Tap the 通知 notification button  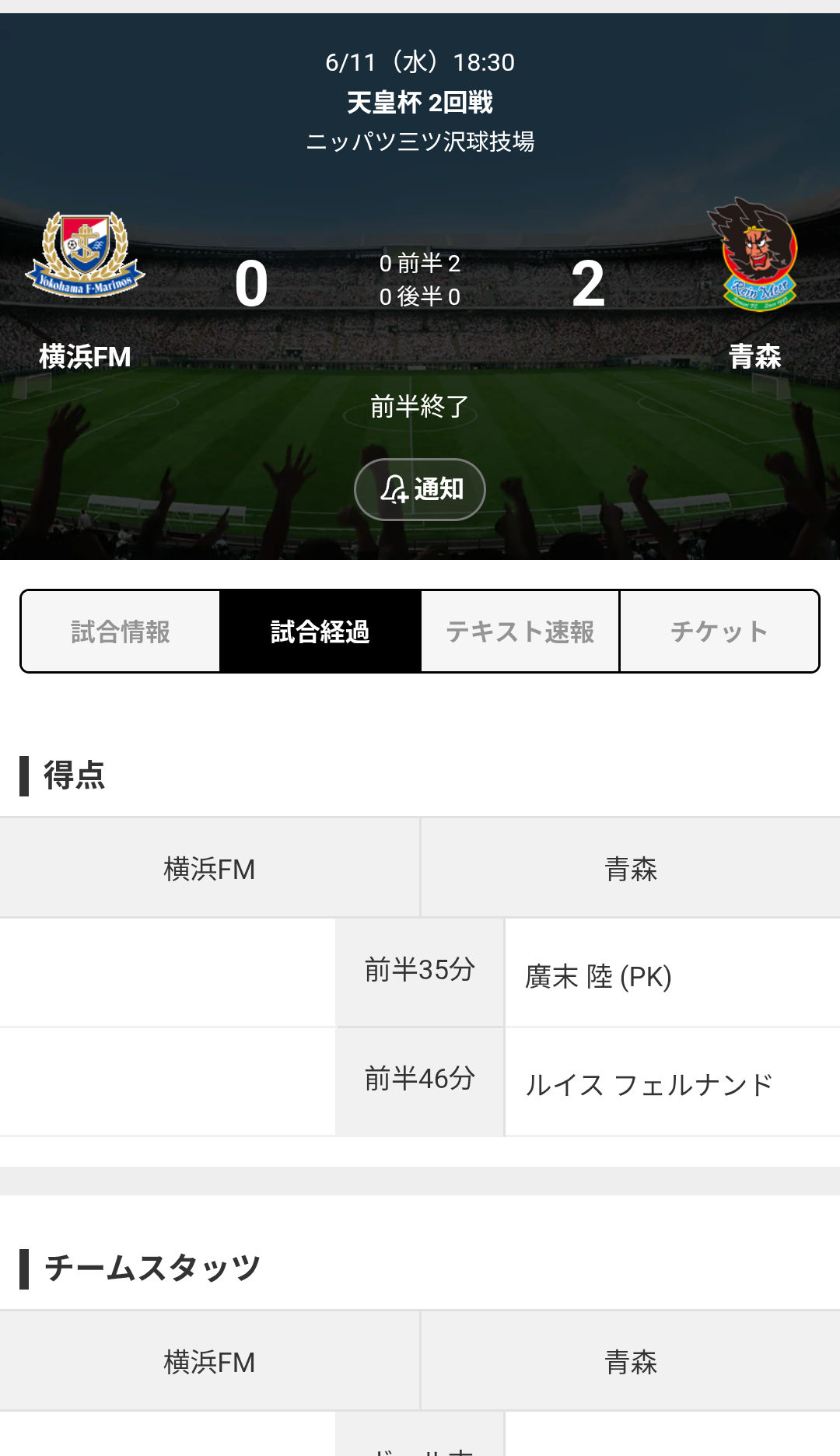click(x=420, y=489)
